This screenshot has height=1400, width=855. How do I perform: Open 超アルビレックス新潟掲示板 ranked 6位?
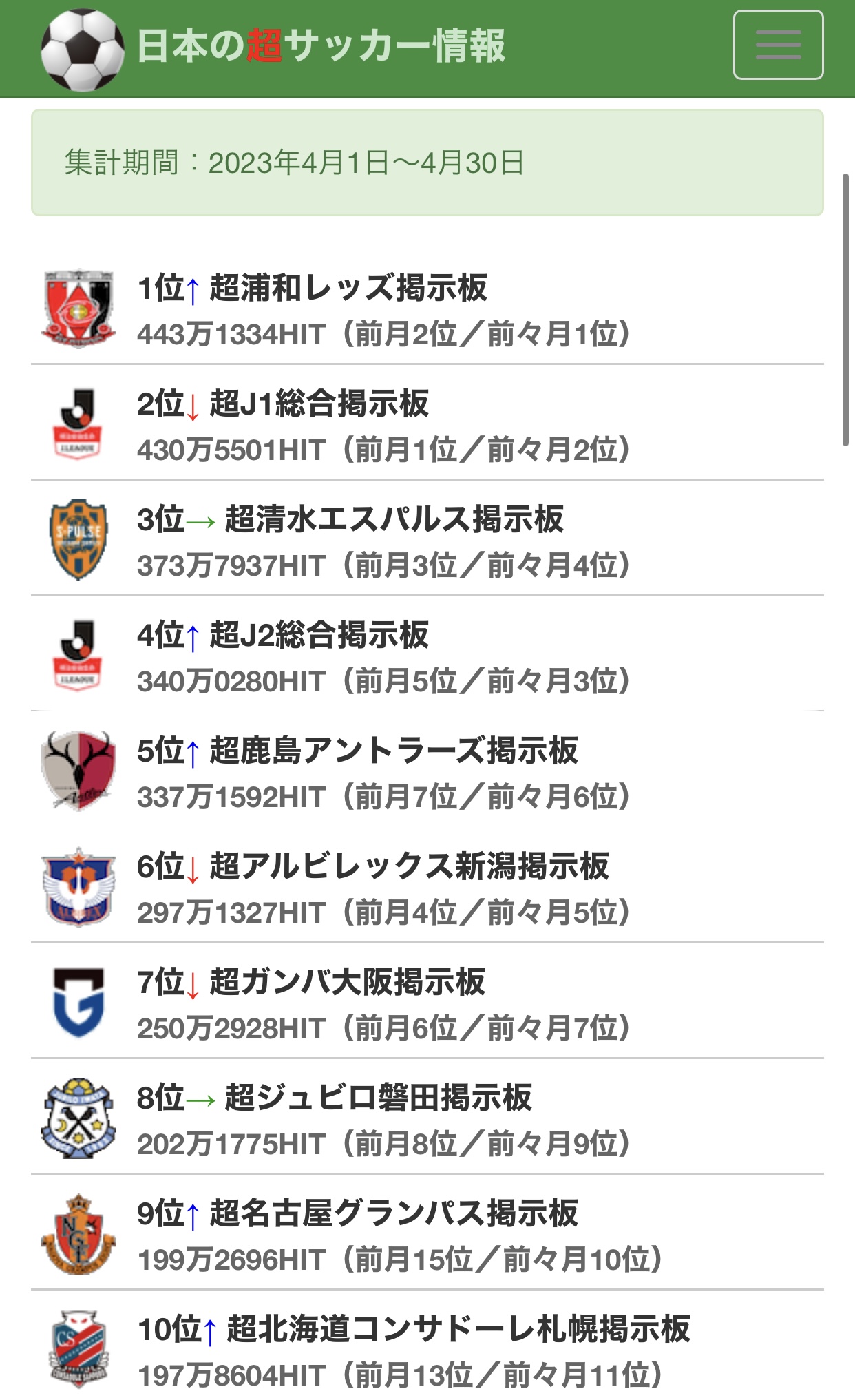(x=409, y=866)
